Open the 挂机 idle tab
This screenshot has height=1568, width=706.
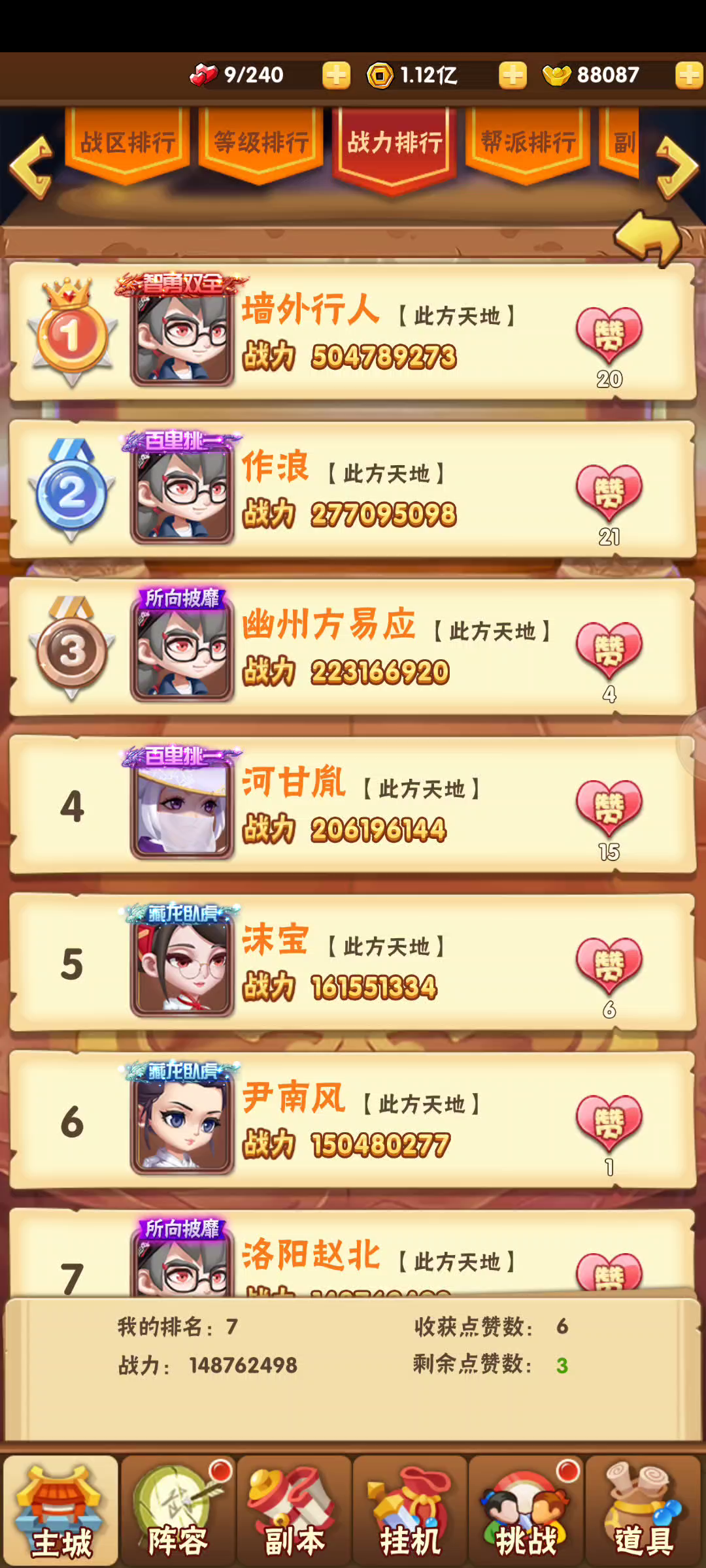point(411,1511)
